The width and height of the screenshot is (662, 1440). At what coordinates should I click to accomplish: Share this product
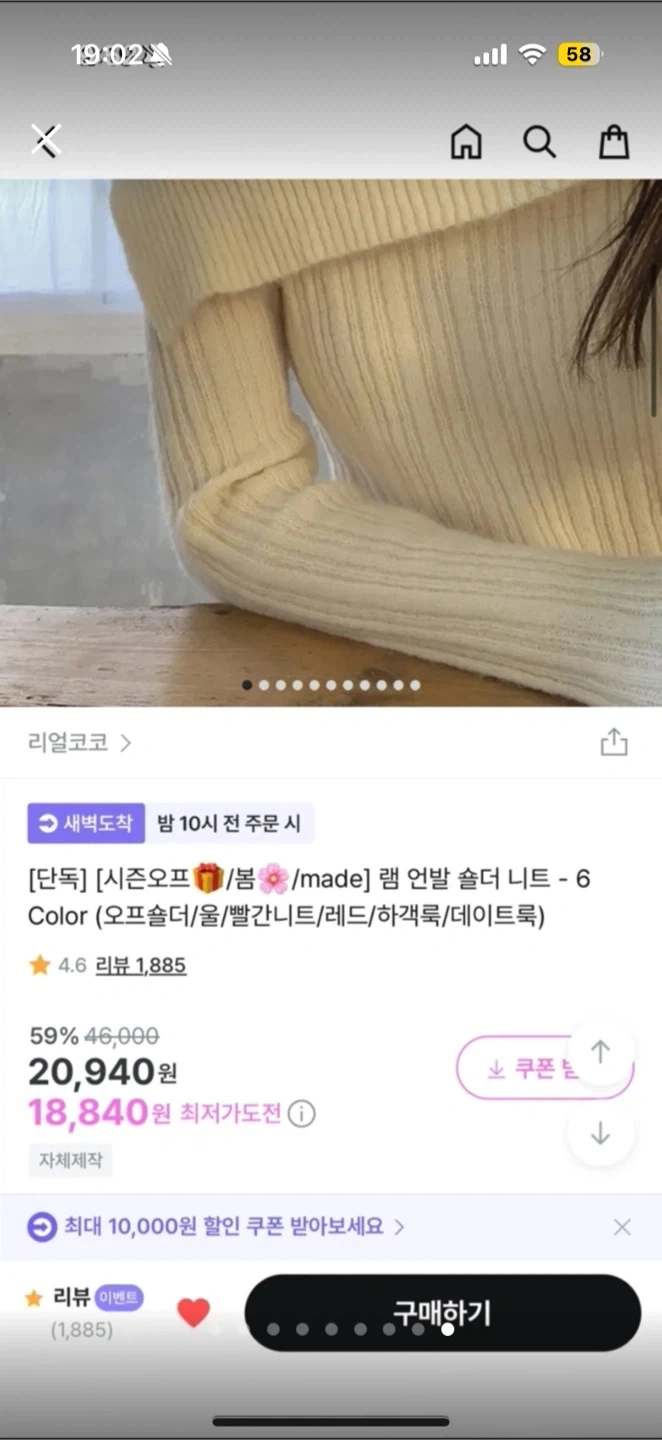tap(614, 742)
